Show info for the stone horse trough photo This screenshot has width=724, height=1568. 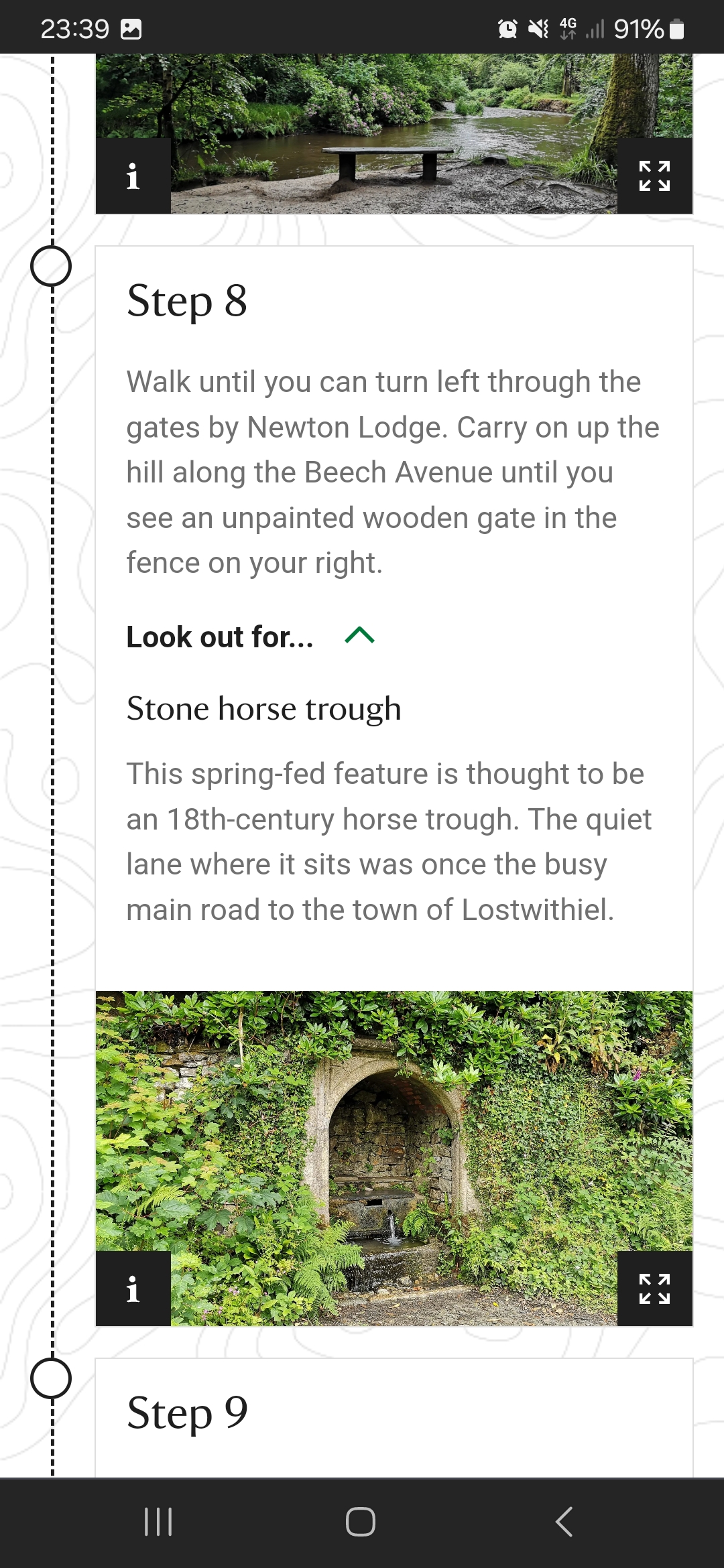point(133,1289)
